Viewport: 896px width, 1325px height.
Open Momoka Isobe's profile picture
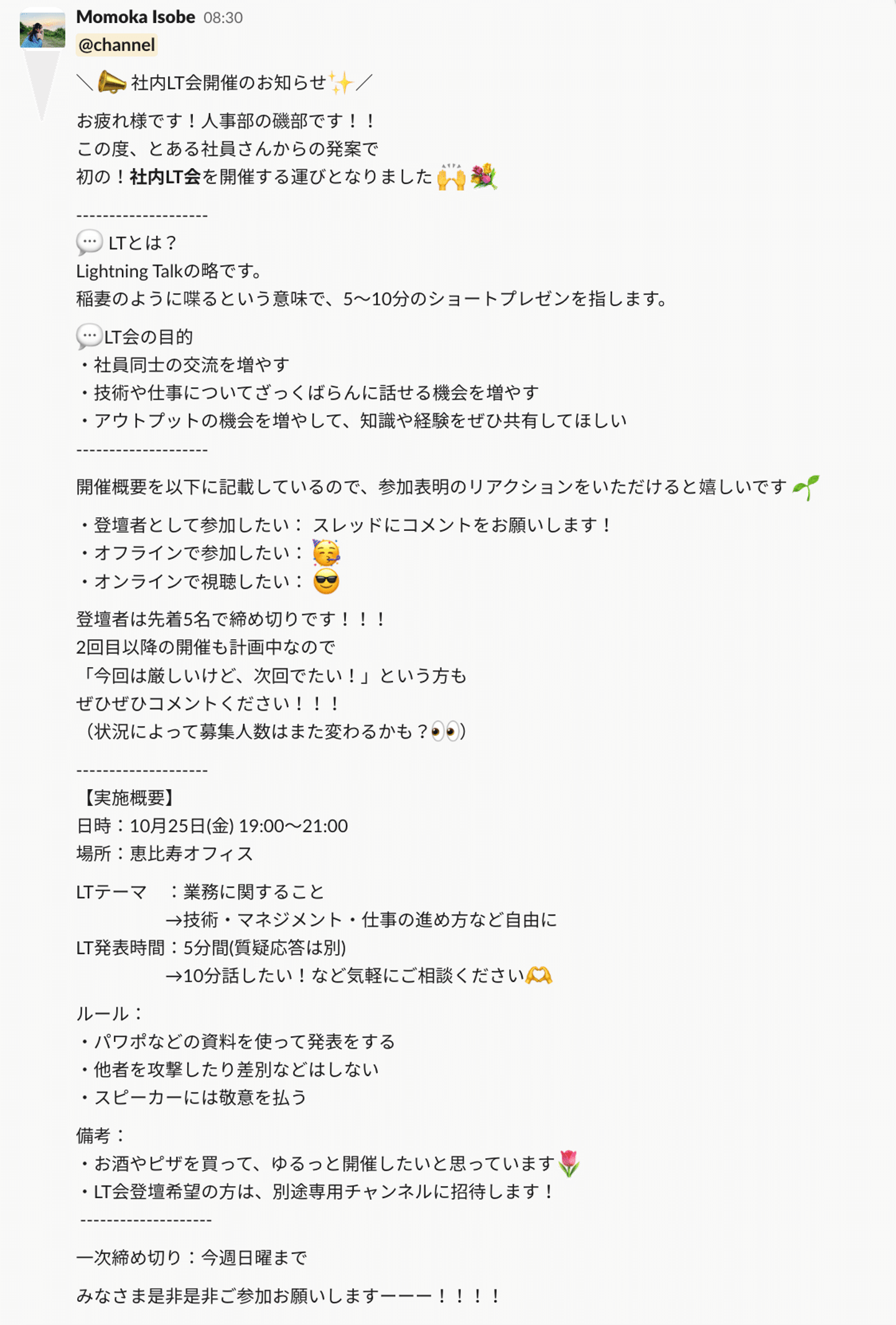point(42,30)
